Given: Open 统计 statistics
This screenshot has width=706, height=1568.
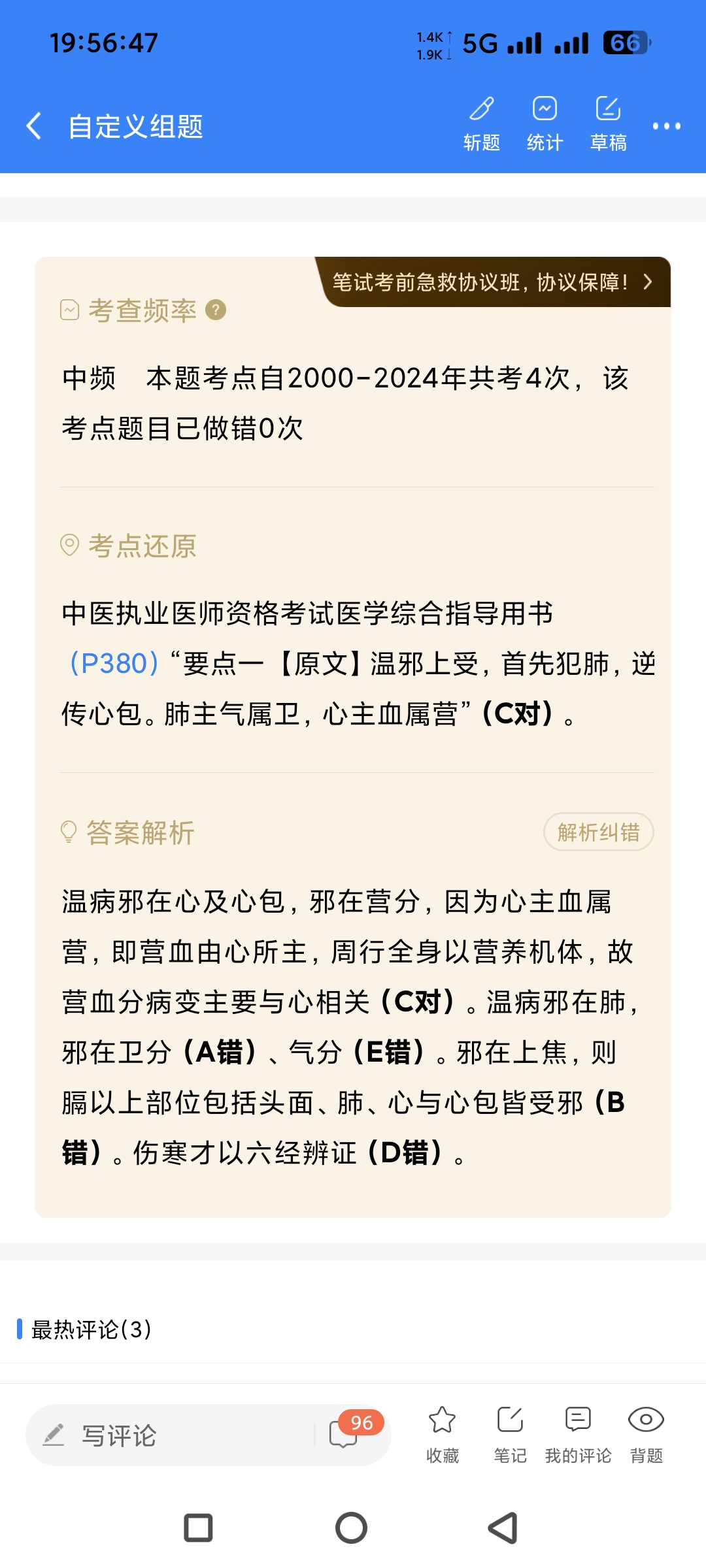Looking at the screenshot, I should (x=545, y=123).
